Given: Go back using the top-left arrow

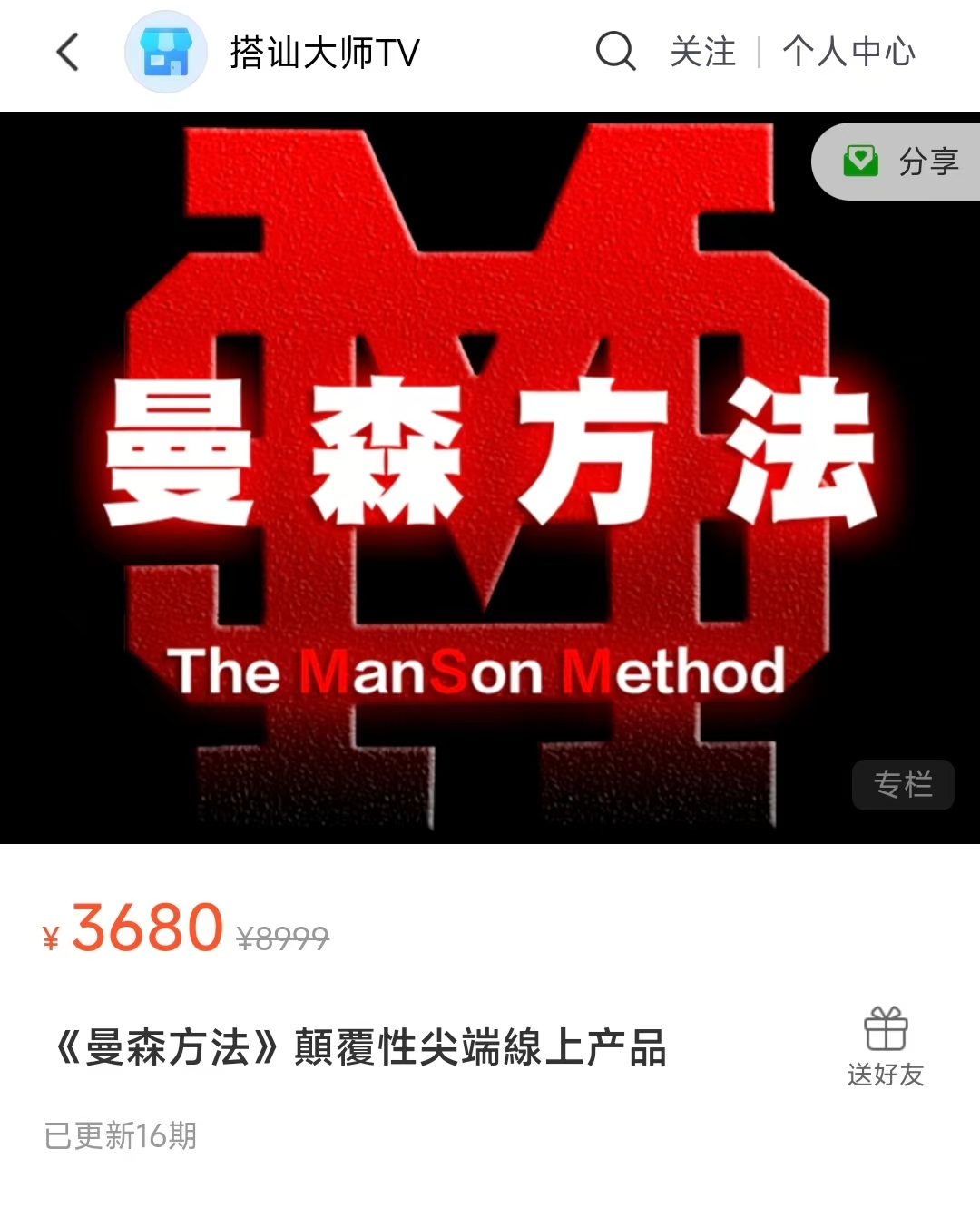Looking at the screenshot, I should point(68,52).
